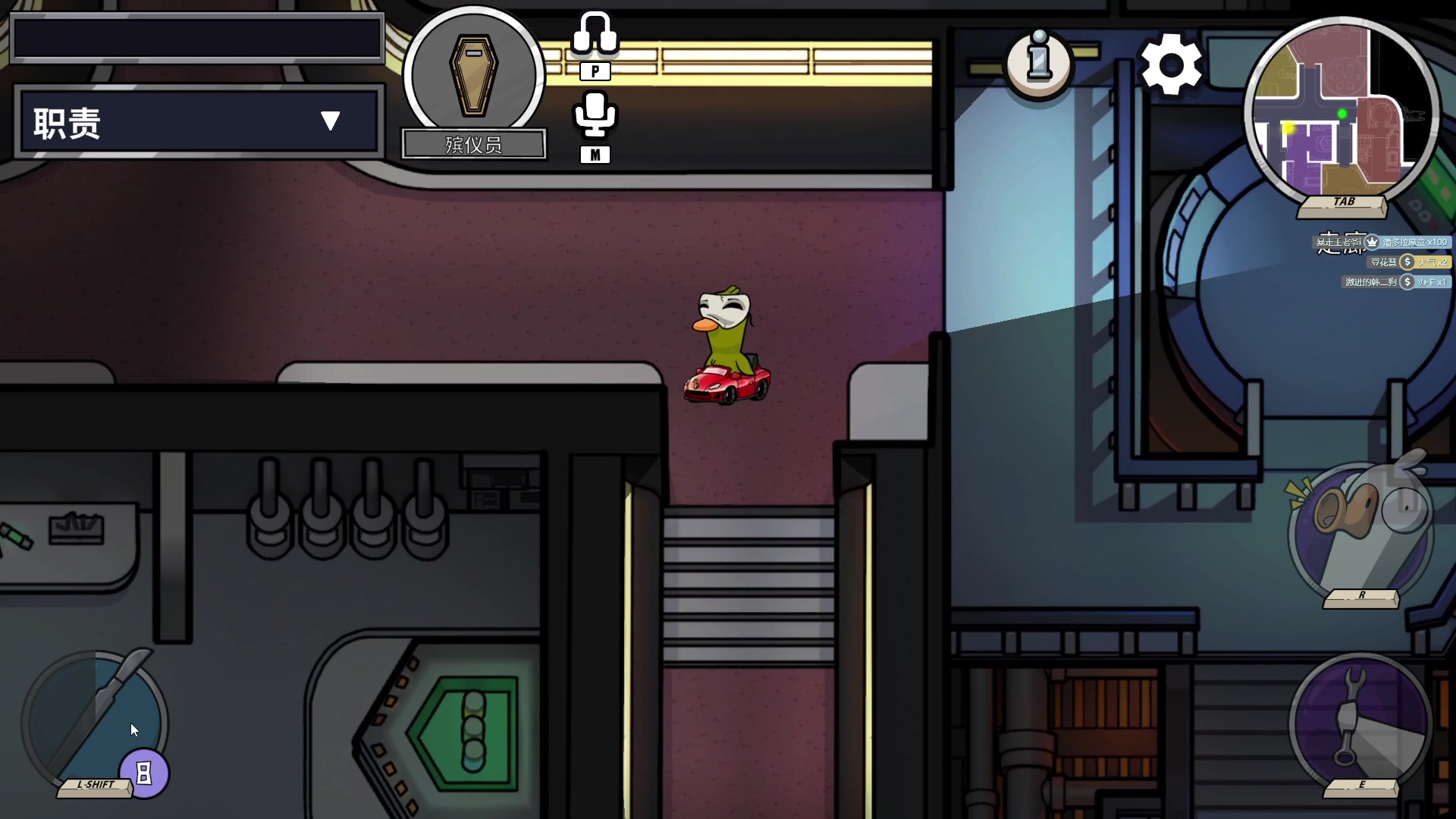Open the info button

coord(1039,64)
